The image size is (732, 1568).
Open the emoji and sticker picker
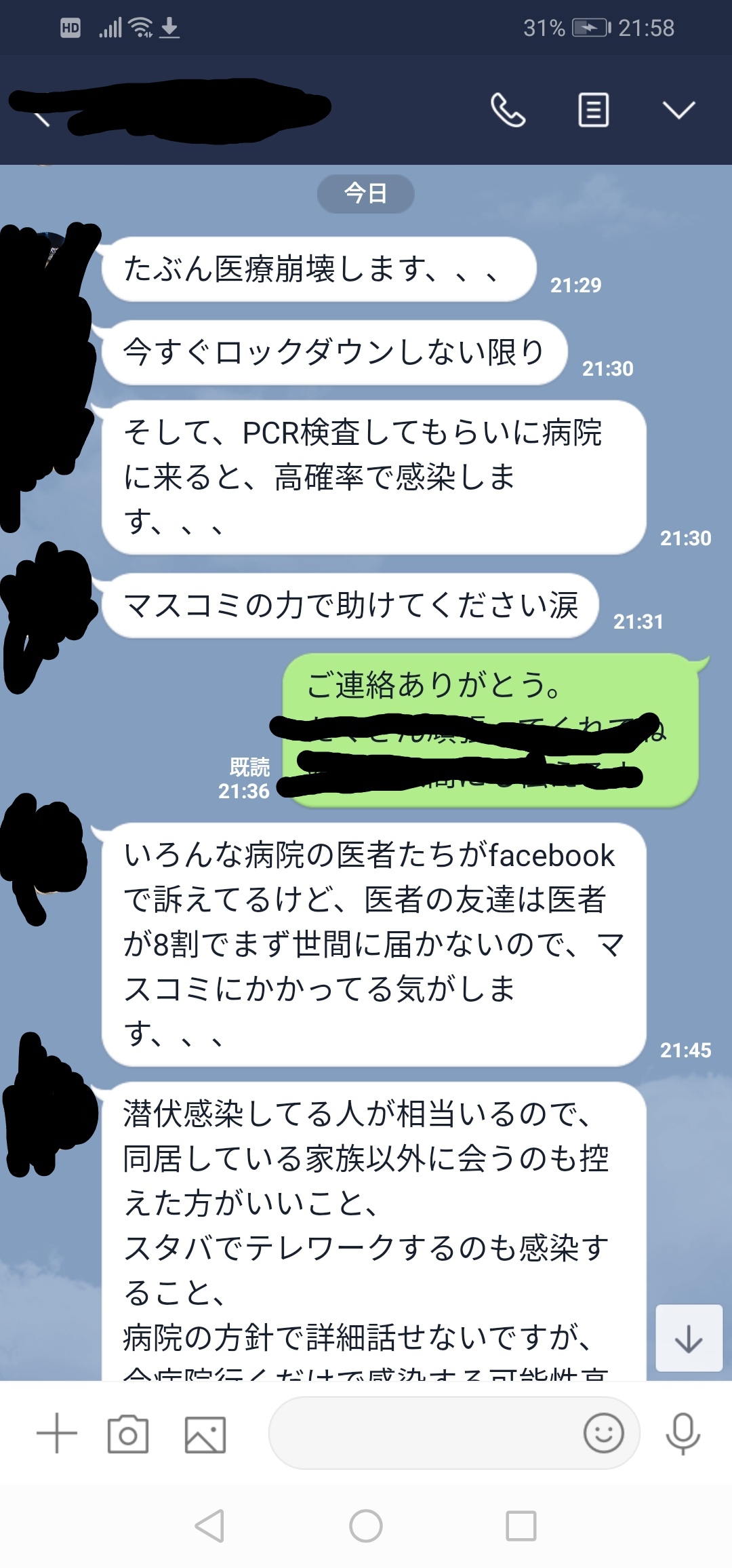click(x=603, y=1433)
